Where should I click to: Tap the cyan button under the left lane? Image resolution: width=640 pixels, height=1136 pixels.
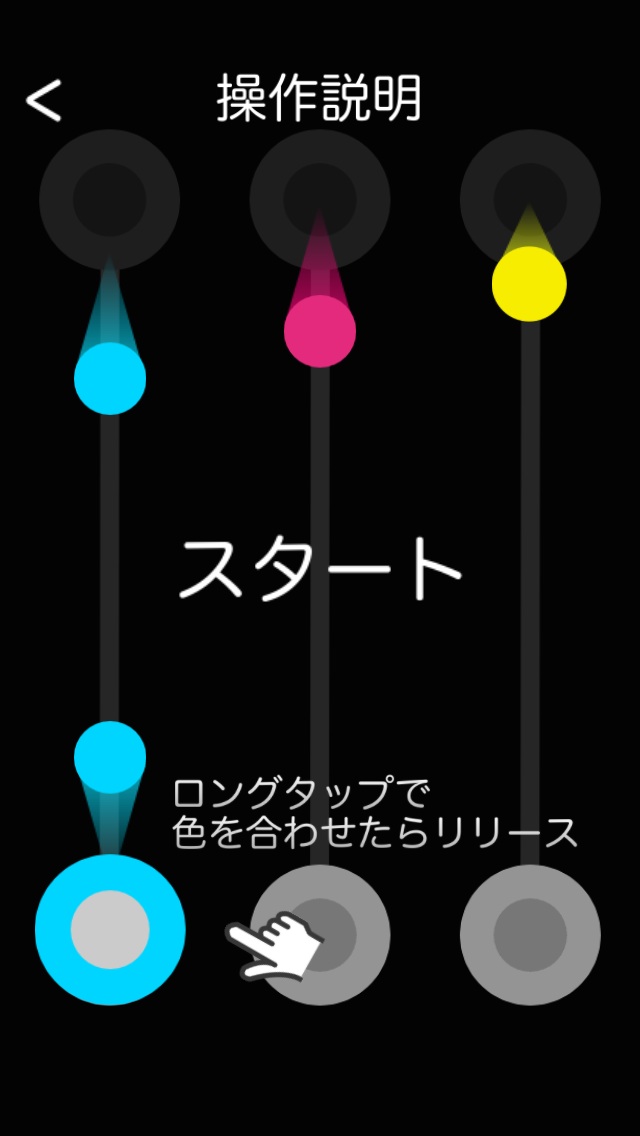click(x=110, y=930)
